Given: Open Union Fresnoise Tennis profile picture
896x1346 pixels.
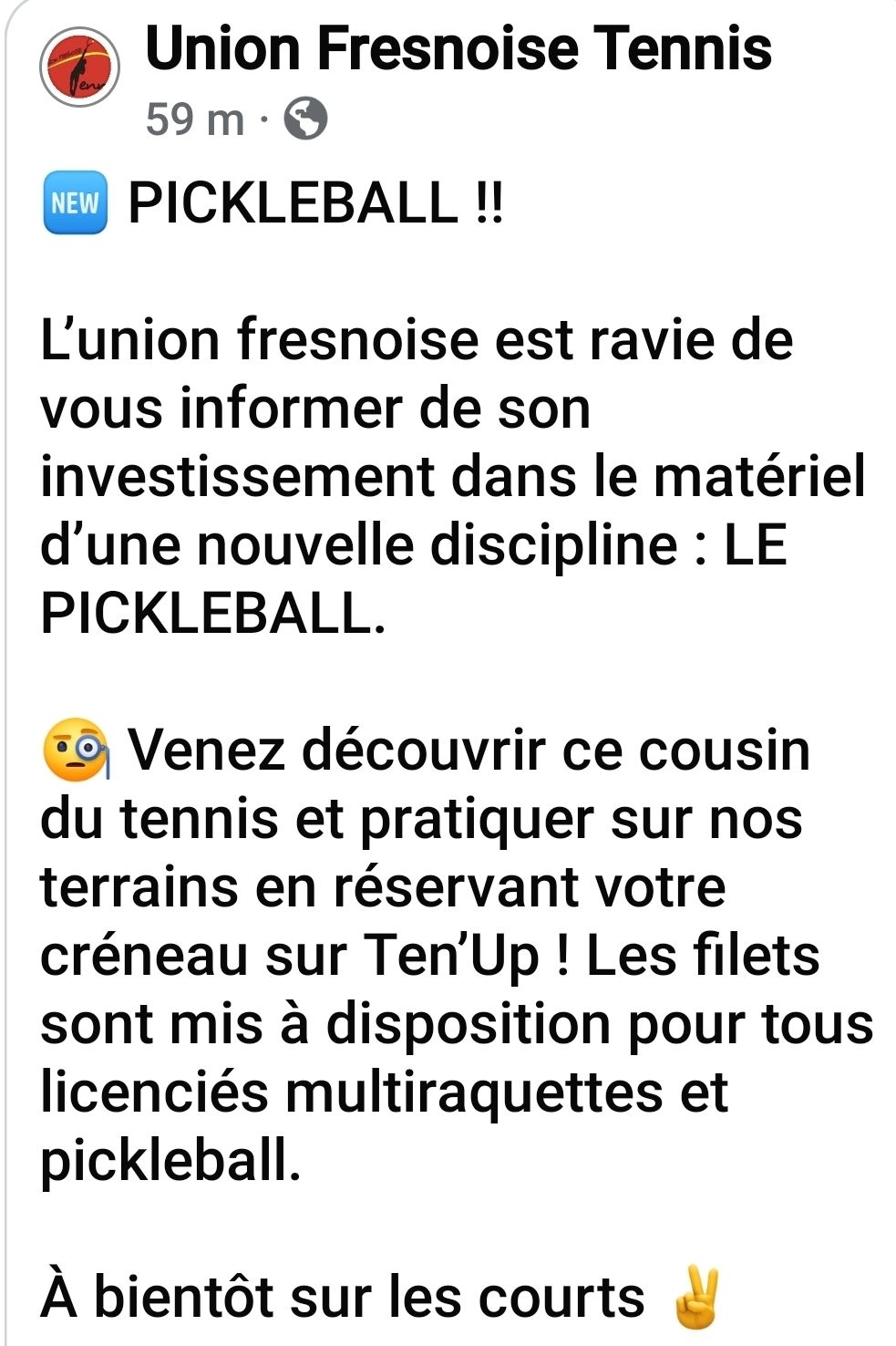Looking at the screenshot, I should (80, 67).
